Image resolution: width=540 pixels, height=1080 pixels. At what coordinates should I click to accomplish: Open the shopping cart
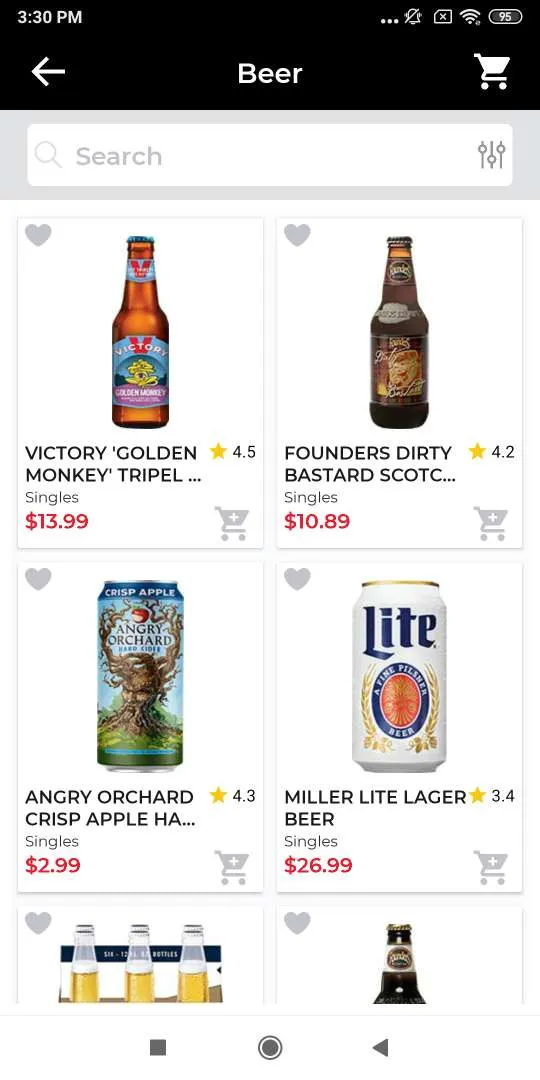tap(492, 72)
